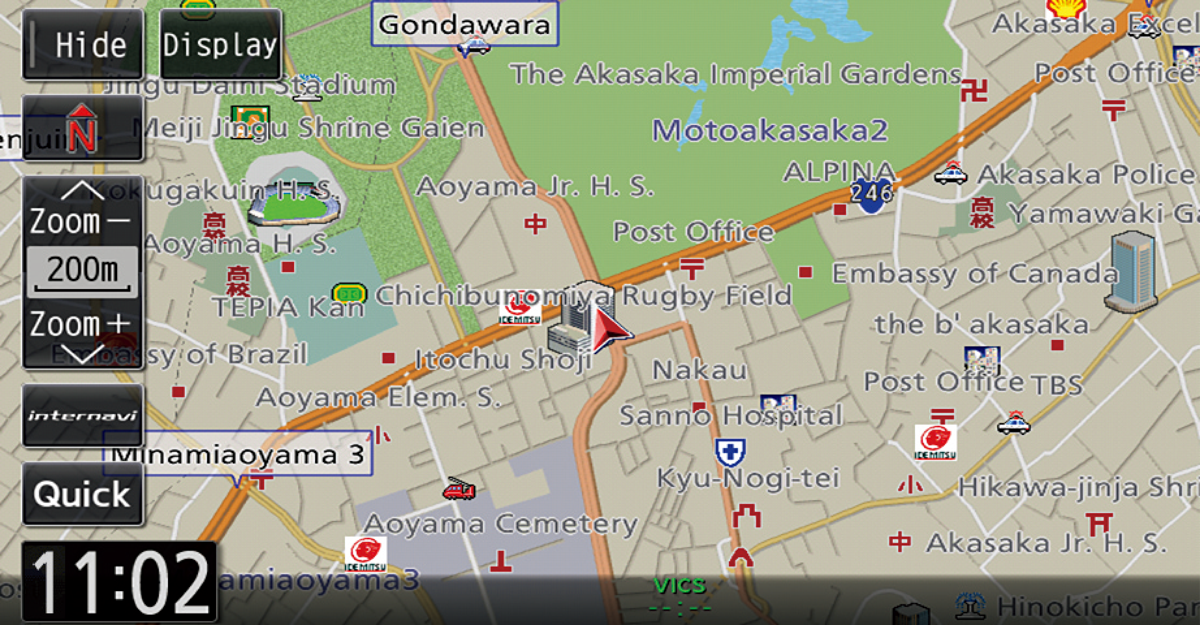Open the Quick menu
The image size is (1200, 625).
pos(82,494)
